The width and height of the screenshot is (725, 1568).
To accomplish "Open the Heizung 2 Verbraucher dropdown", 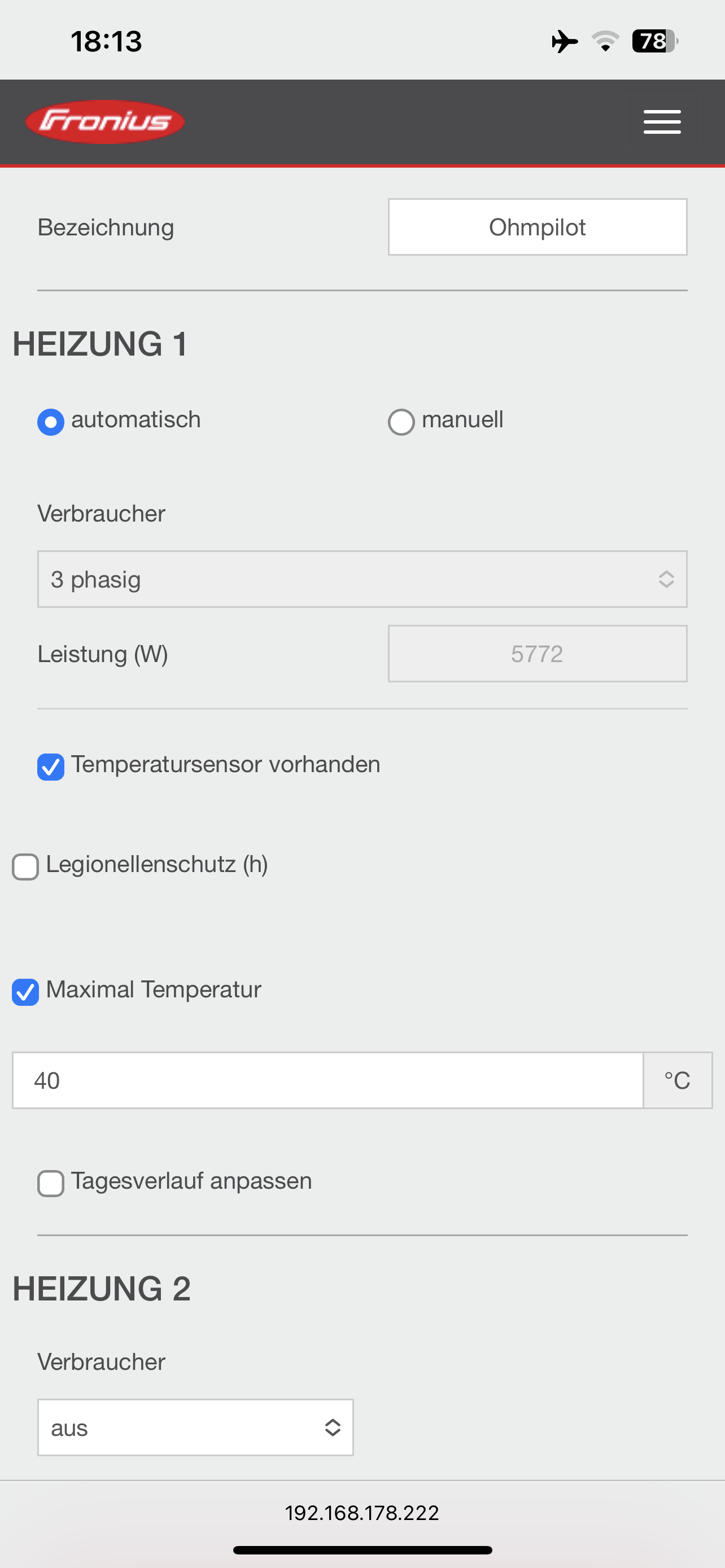I will (x=195, y=1427).
